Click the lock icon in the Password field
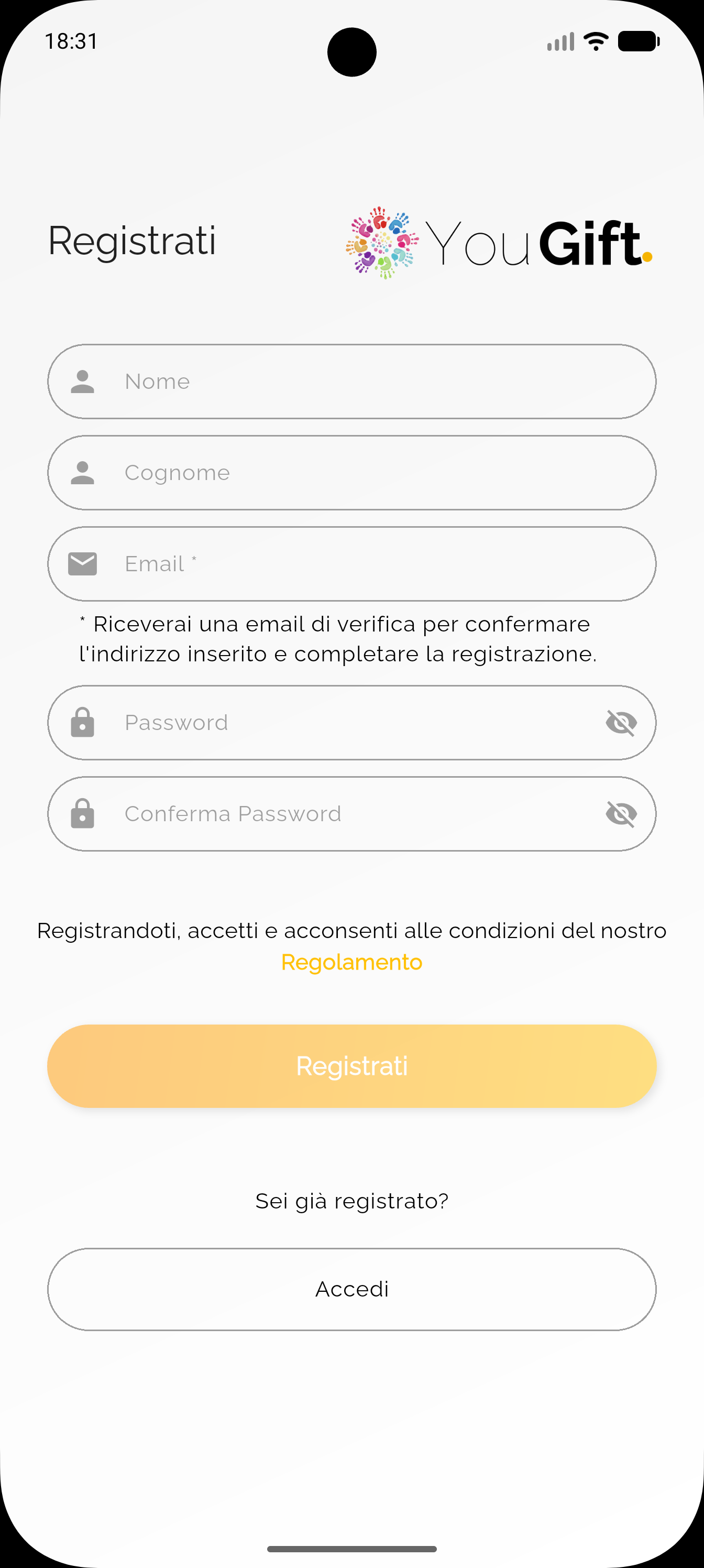This screenshot has height=1568, width=704. coord(83,723)
